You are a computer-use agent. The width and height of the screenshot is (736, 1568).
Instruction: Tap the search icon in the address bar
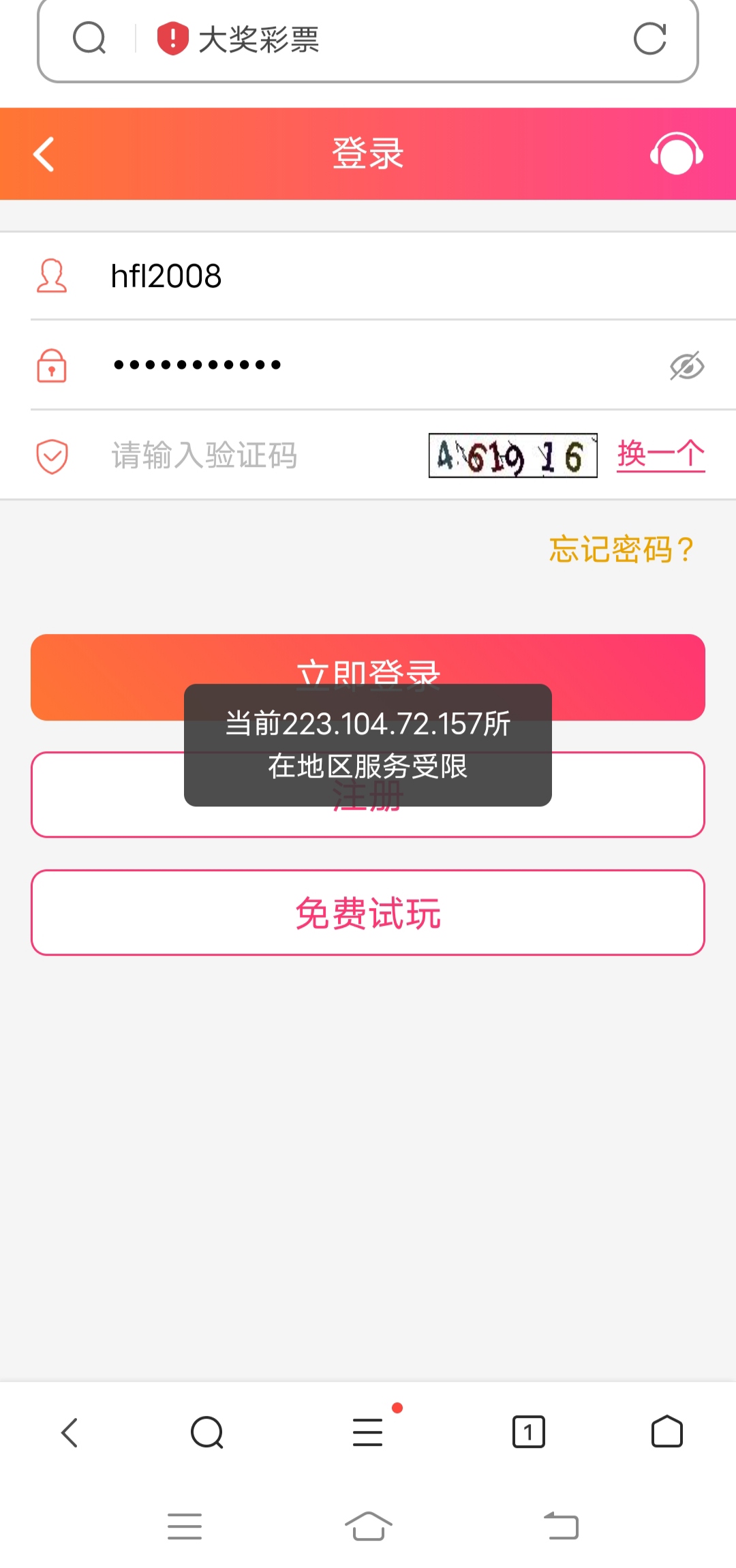pos(89,38)
